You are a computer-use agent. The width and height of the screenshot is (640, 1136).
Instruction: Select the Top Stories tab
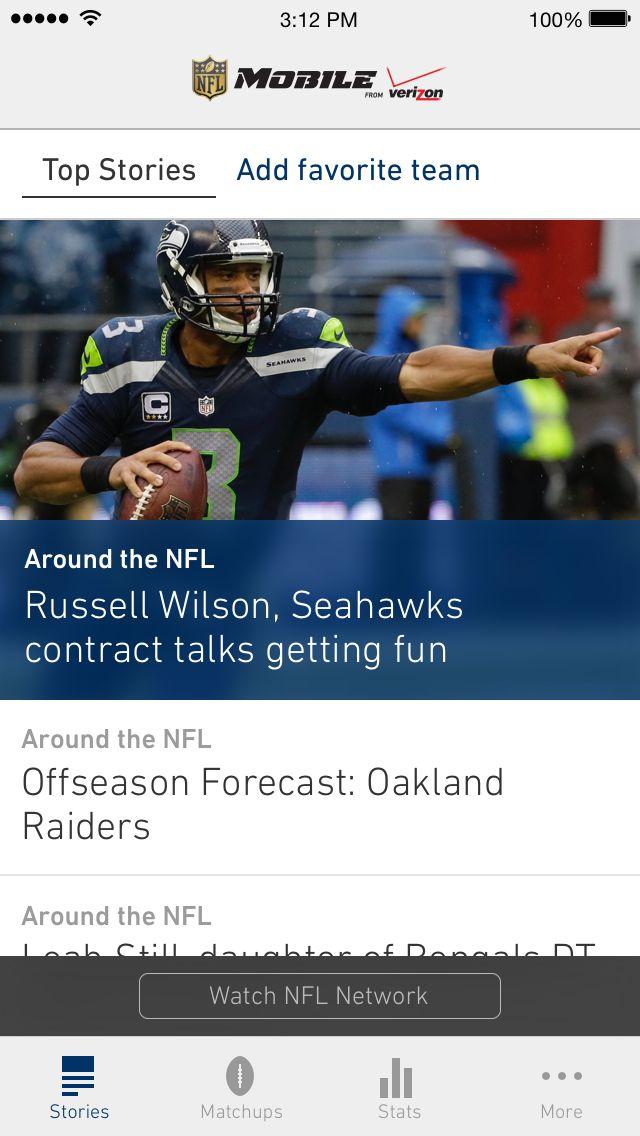coord(119,170)
